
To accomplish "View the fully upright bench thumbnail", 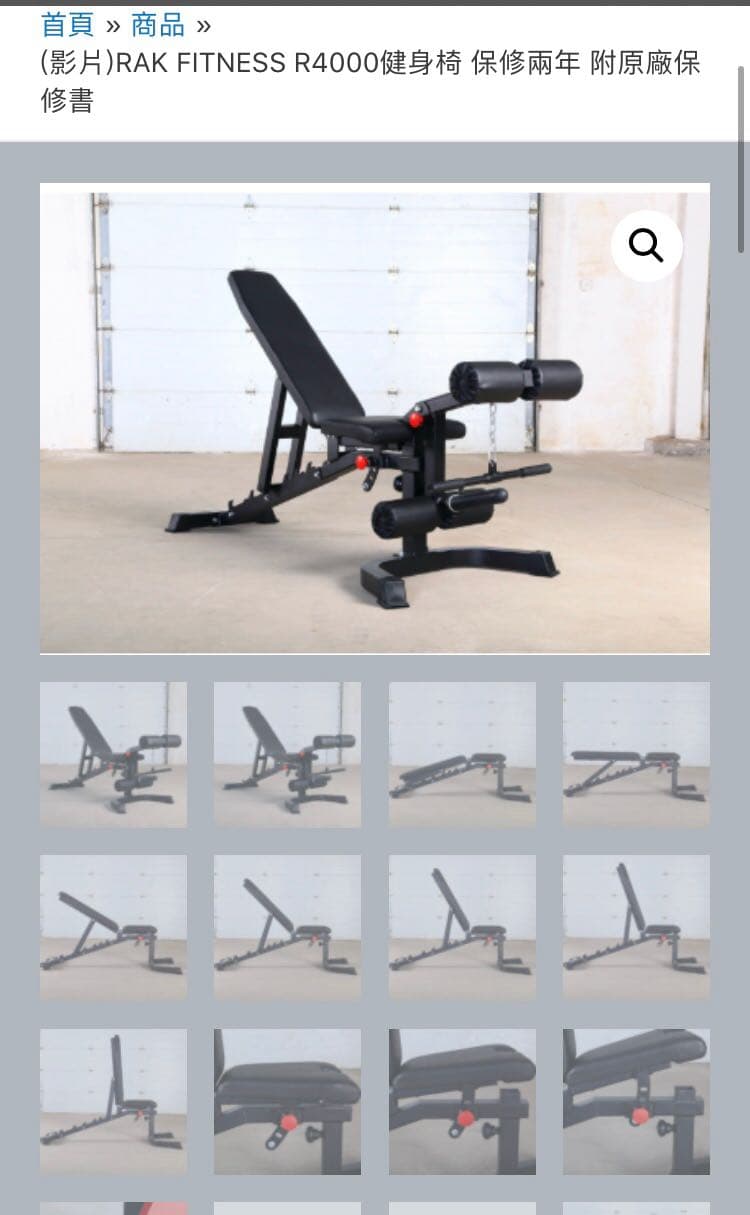I will pyautogui.click(x=113, y=1101).
